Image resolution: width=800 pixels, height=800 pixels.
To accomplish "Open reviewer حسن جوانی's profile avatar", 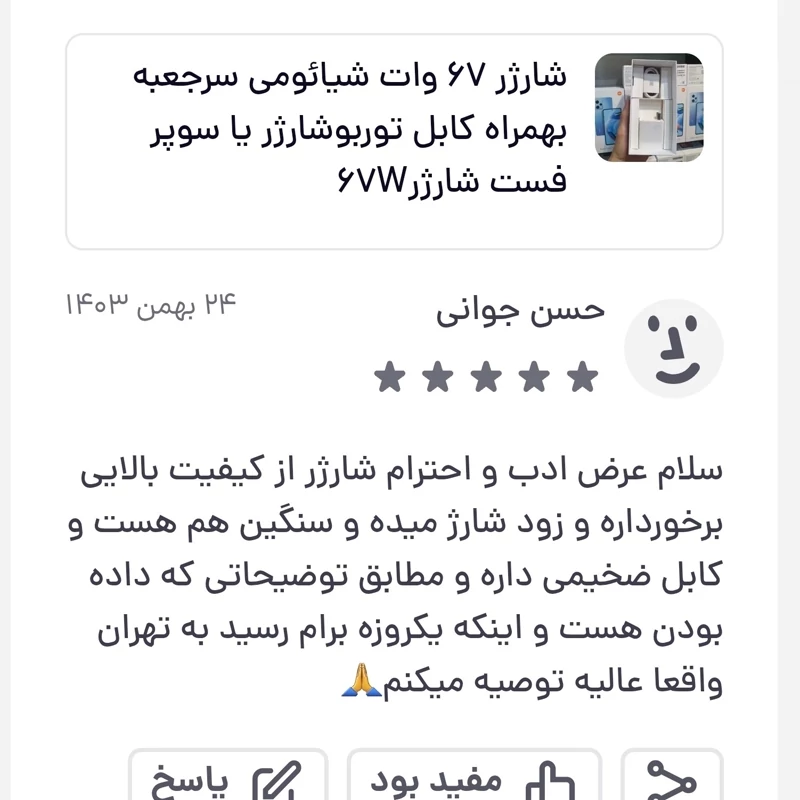I will pos(673,349).
